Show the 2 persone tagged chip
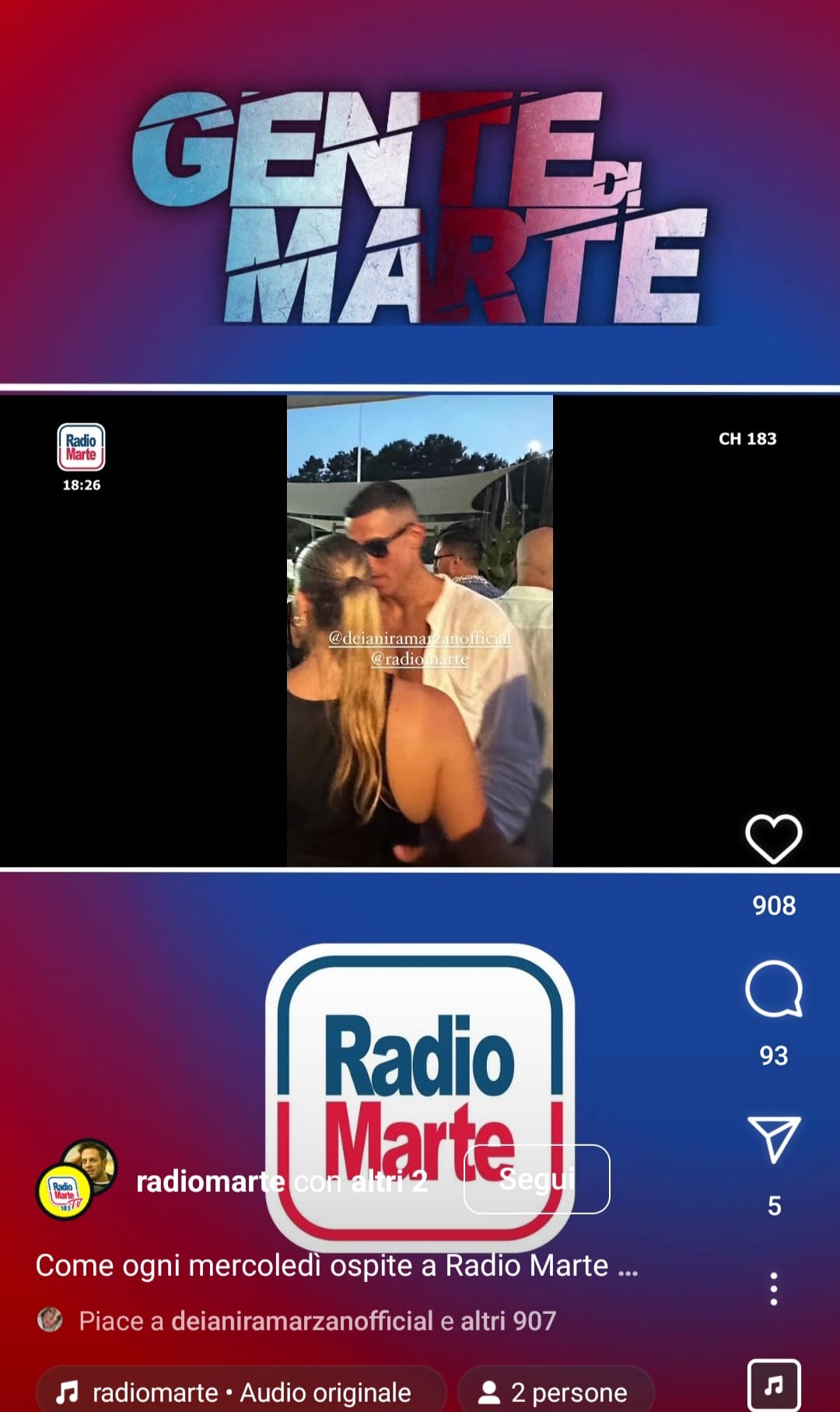840x1412 pixels. point(555,1392)
